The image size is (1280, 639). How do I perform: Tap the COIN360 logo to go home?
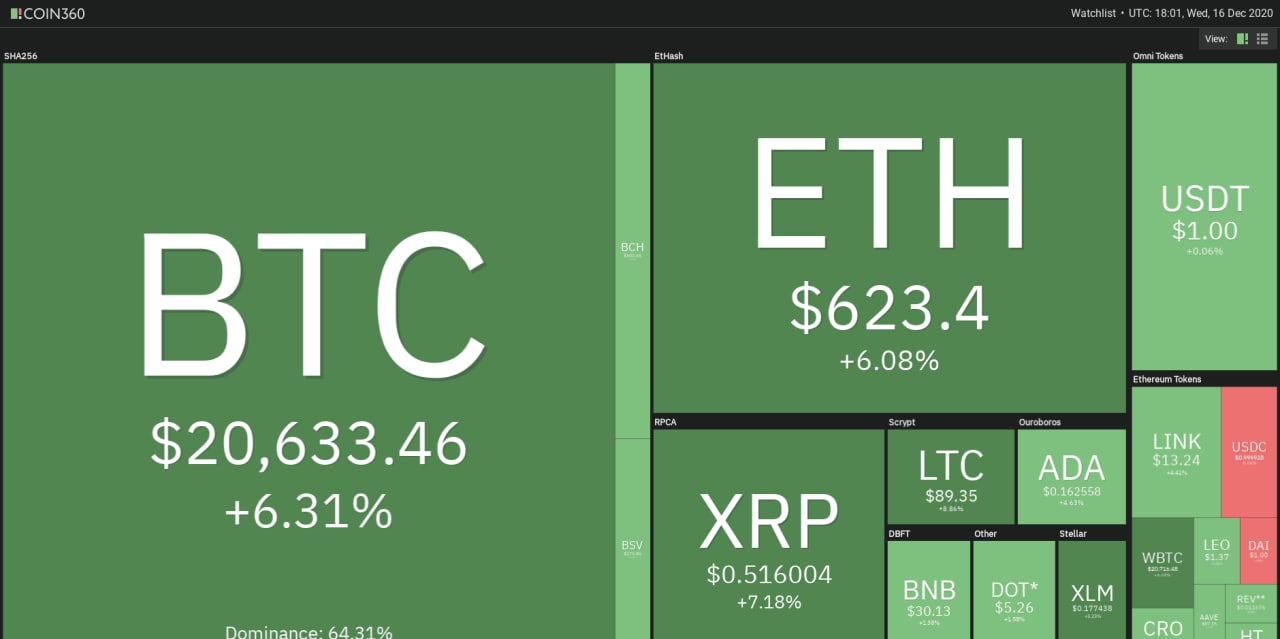coord(47,14)
